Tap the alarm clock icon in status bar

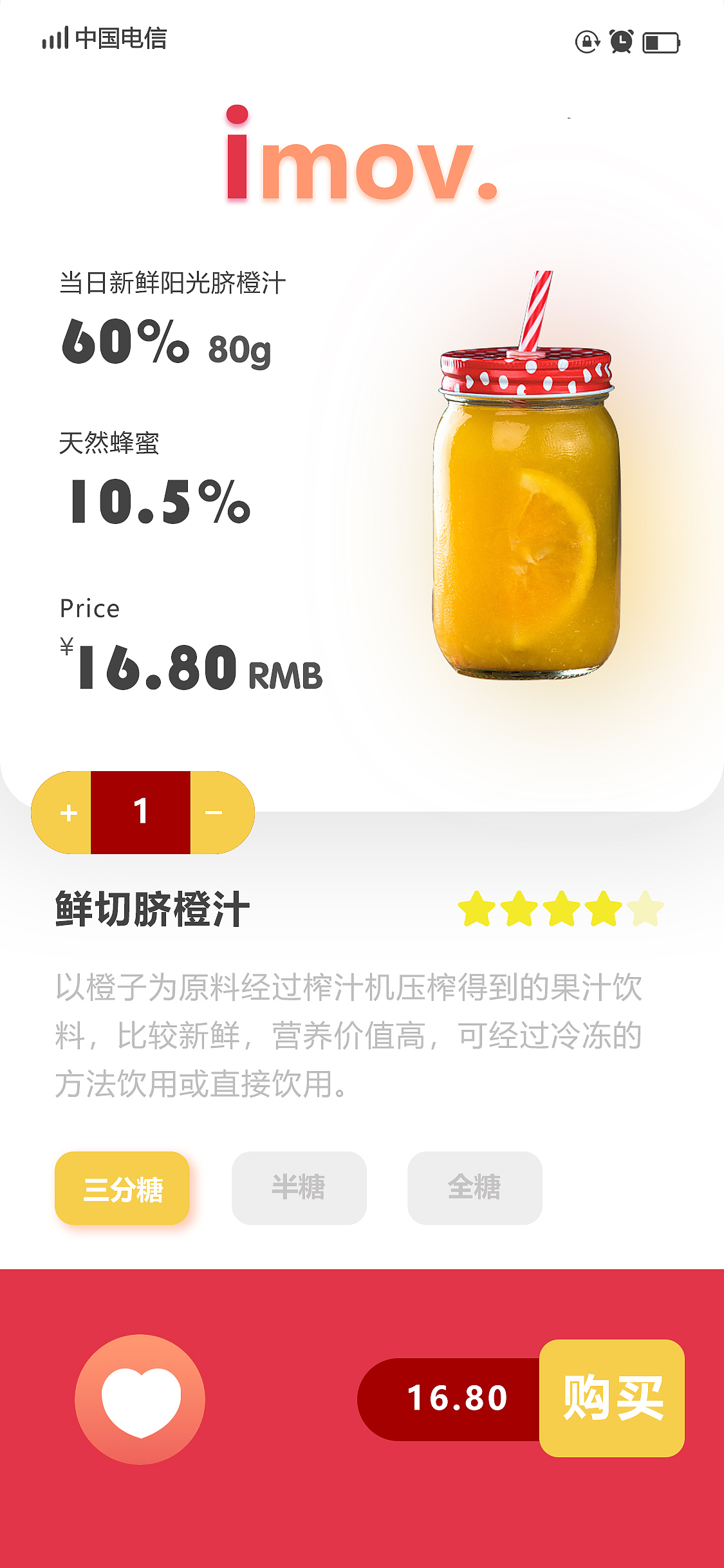[620, 41]
